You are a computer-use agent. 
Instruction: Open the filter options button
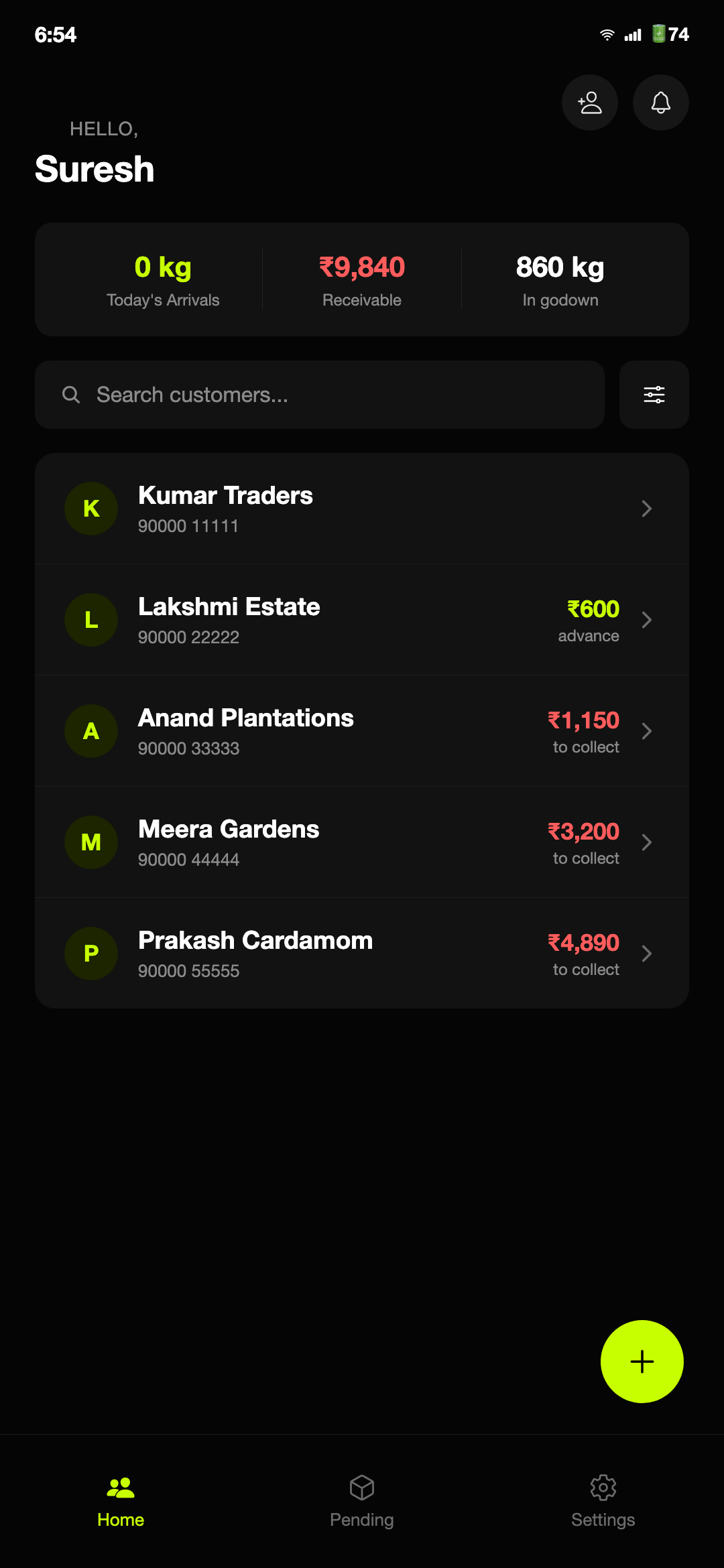(x=654, y=395)
